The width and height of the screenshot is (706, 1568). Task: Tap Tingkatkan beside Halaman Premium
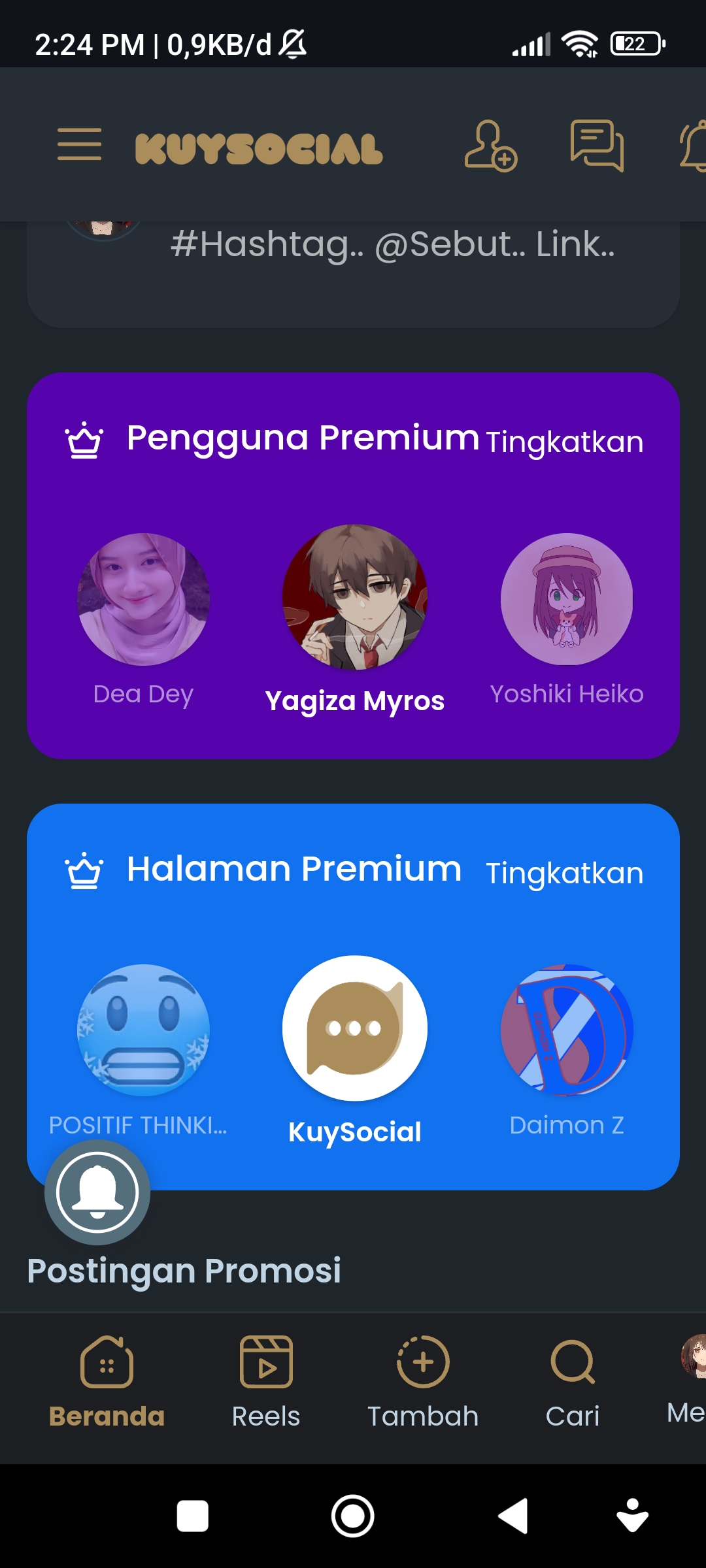564,874
